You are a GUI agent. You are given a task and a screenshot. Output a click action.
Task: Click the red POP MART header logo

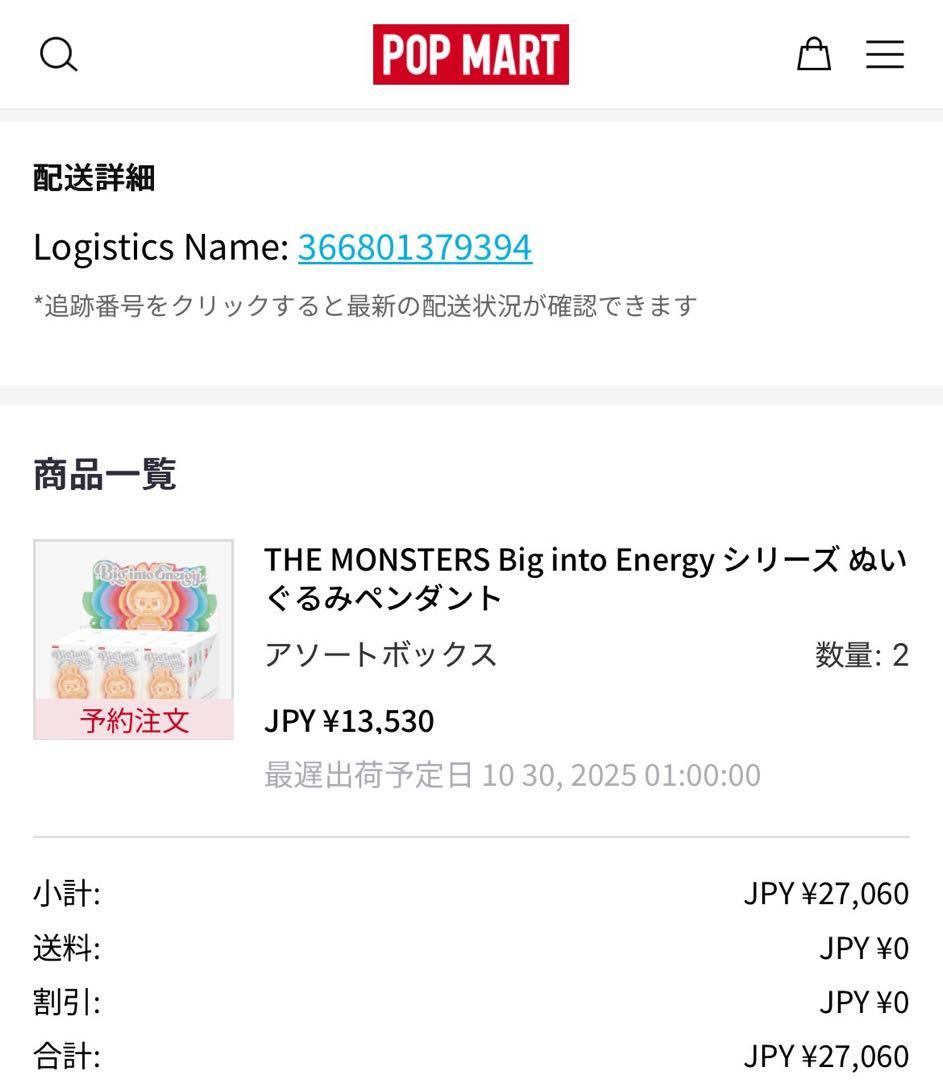click(471, 55)
